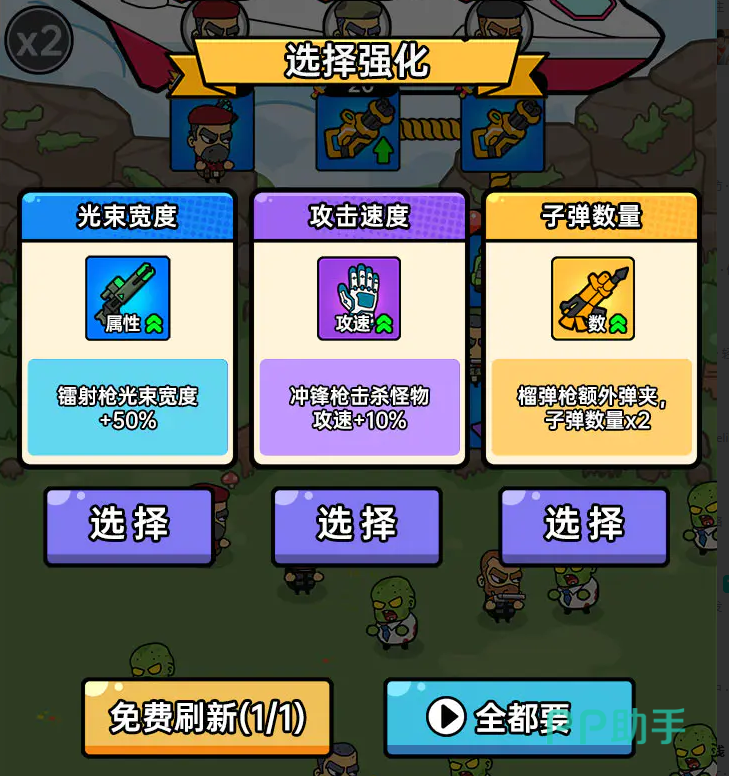Toggle the x2 speed button
This screenshot has height=776, width=729.
click(x=38, y=41)
